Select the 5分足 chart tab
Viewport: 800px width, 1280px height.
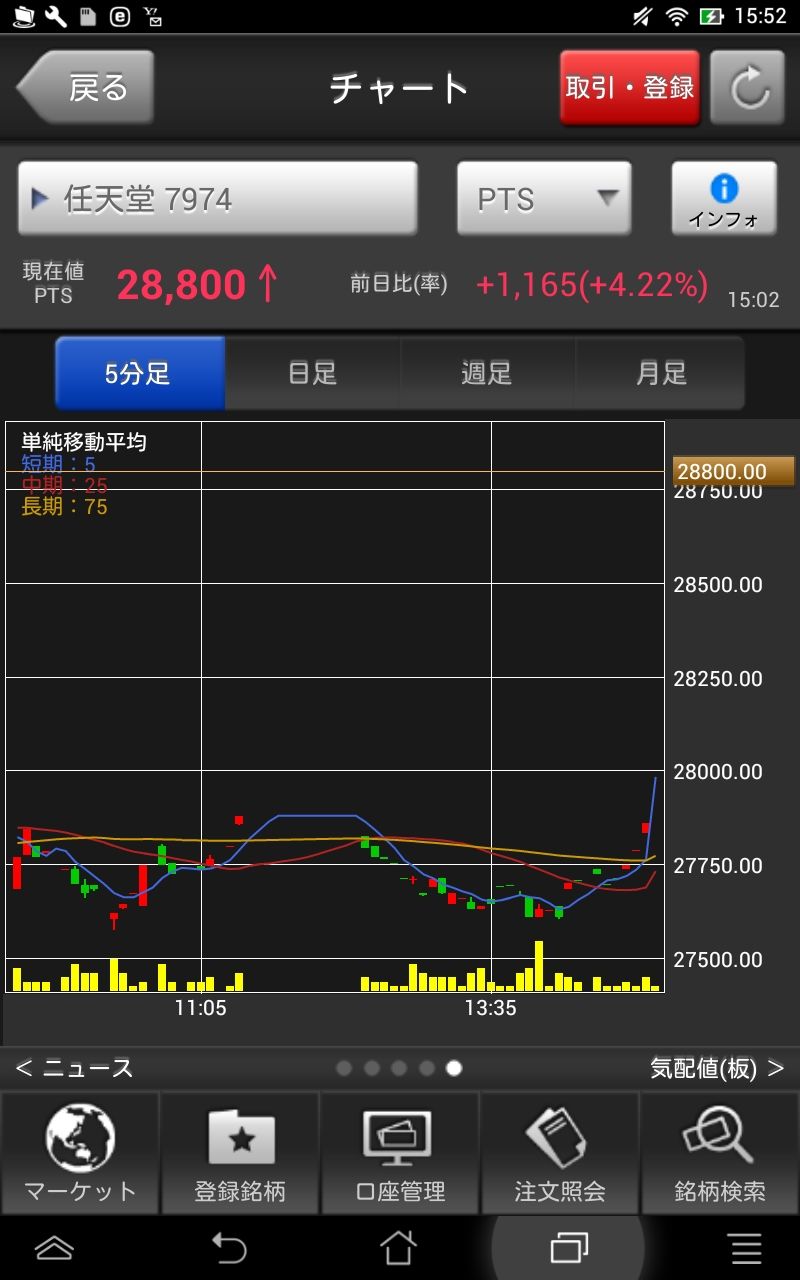[x=139, y=373]
